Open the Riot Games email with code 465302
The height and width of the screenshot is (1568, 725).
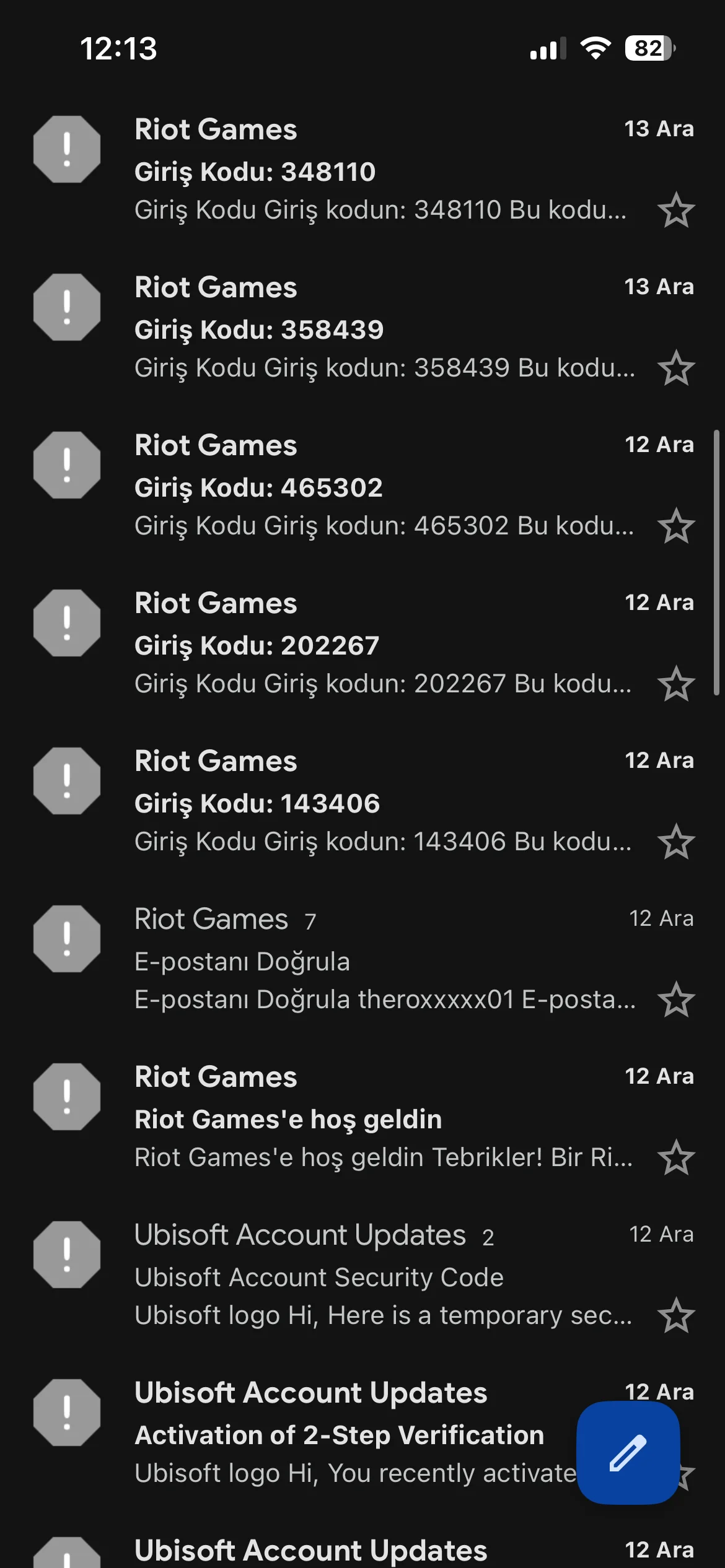pyautogui.click(x=372, y=486)
